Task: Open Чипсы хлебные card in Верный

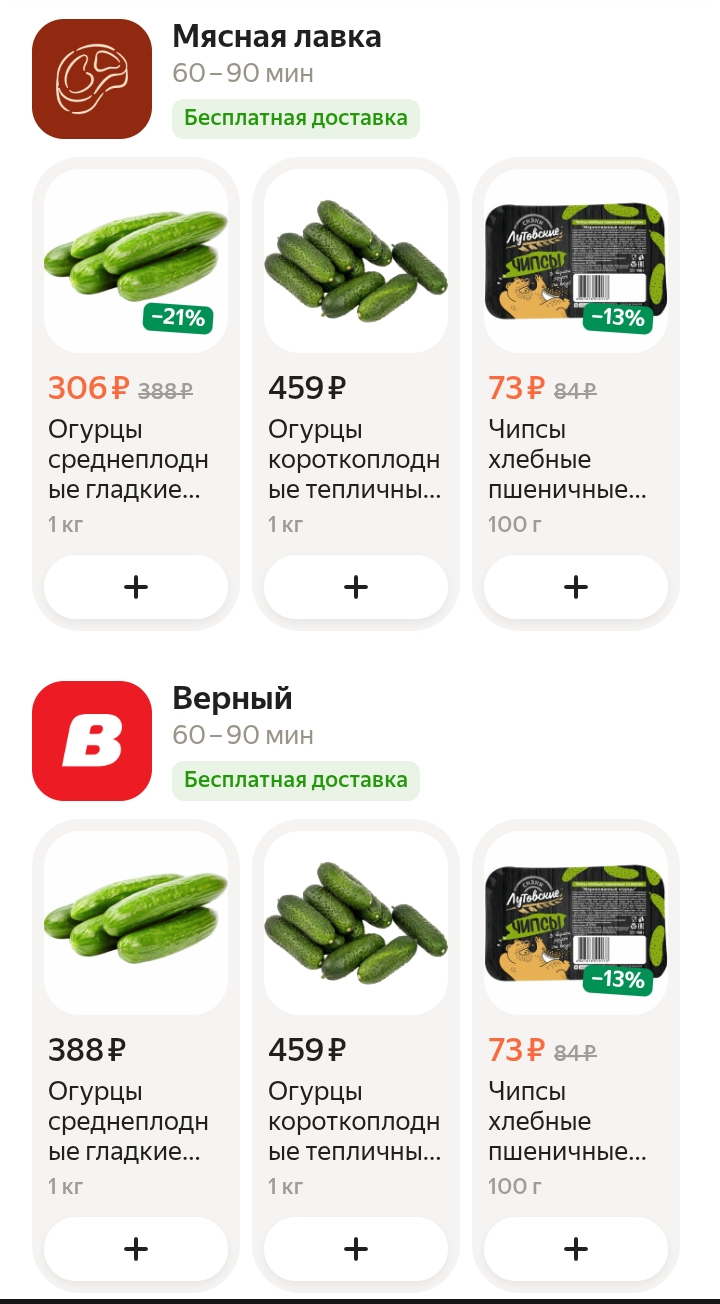Action: pyautogui.click(x=576, y=922)
